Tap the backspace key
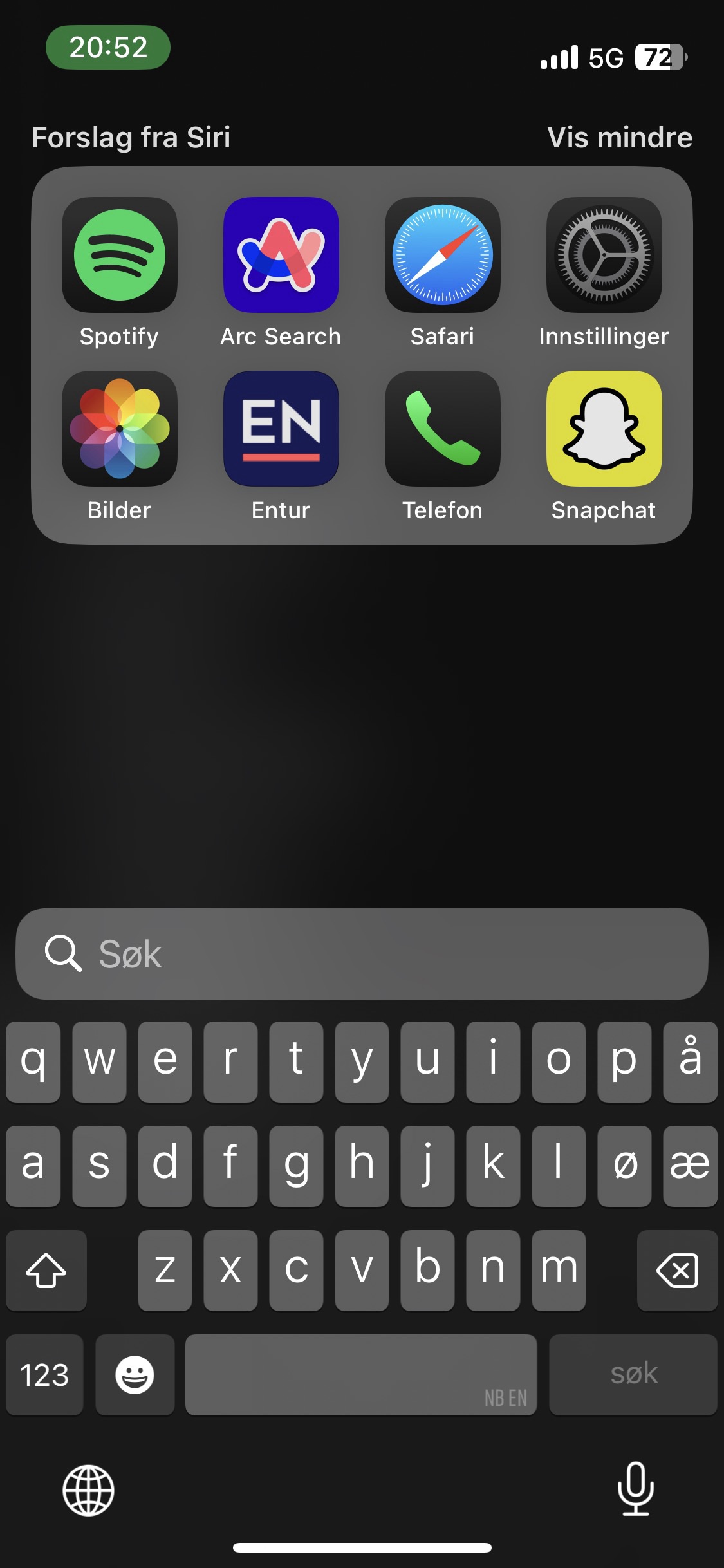 [x=677, y=1270]
